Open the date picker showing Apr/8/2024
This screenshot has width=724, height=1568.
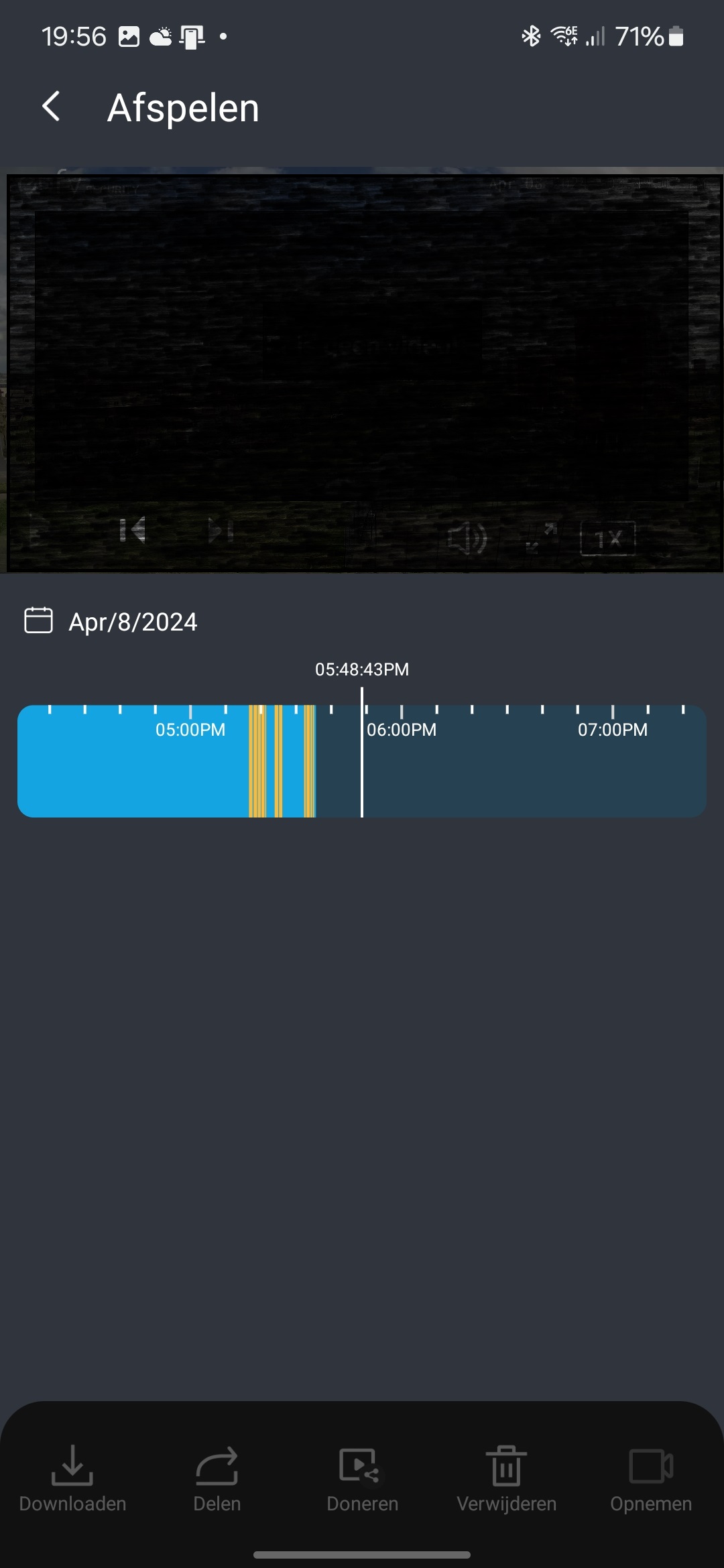pyautogui.click(x=111, y=621)
